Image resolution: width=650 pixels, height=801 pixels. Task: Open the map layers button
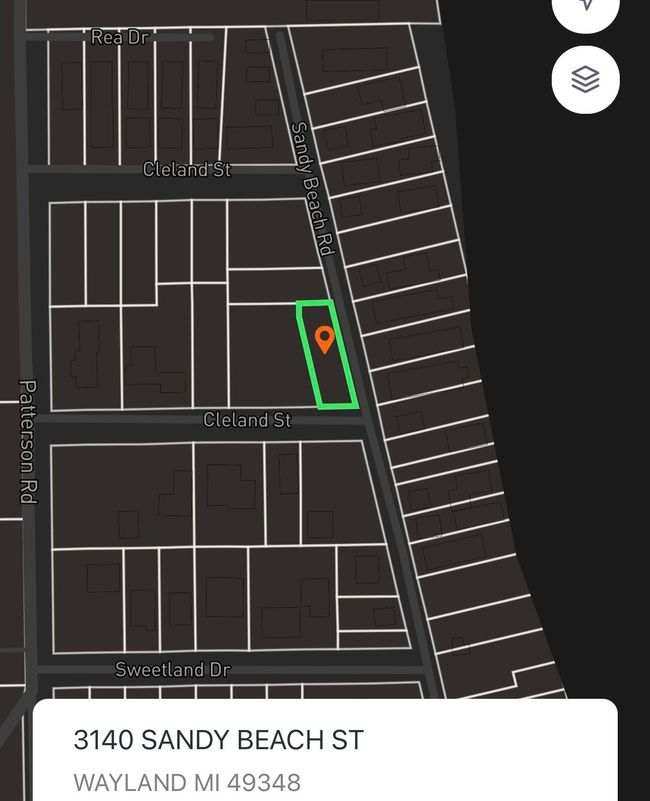pyautogui.click(x=585, y=79)
